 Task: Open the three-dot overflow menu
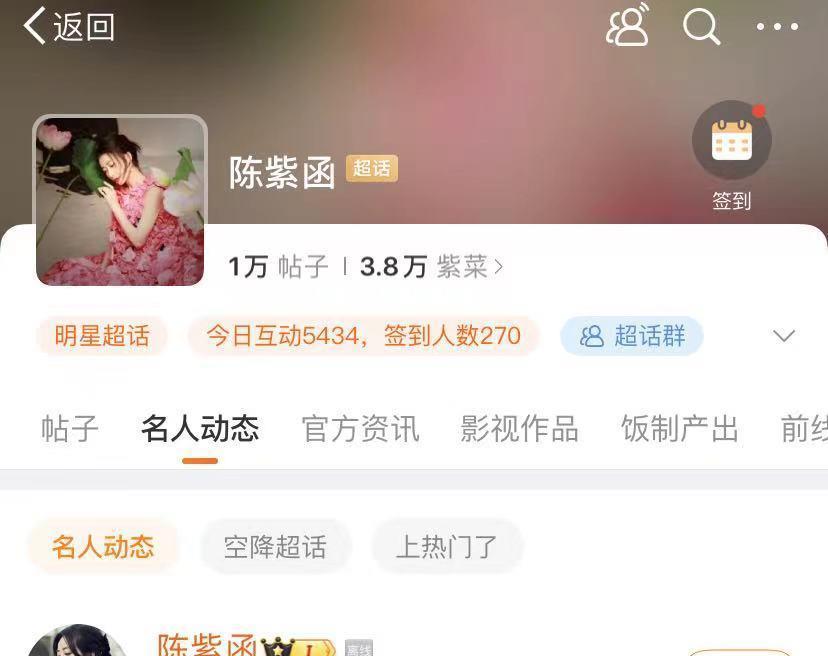777,27
